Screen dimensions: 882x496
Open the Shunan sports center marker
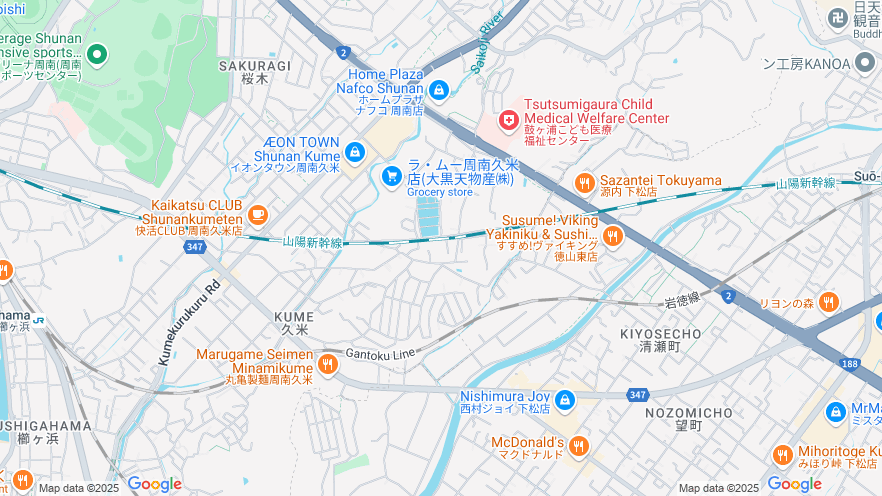click(x=97, y=53)
